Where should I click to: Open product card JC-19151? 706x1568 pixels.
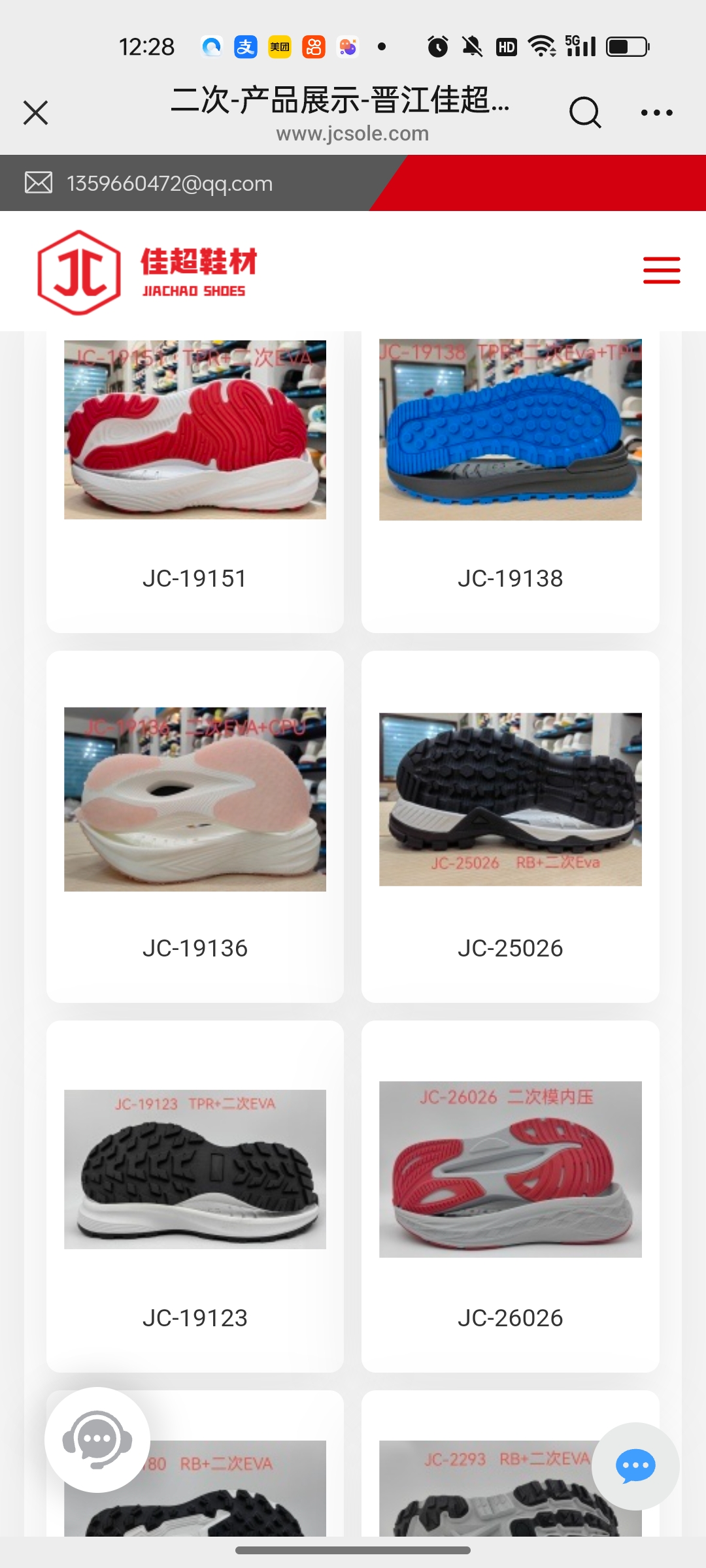click(195, 483)
